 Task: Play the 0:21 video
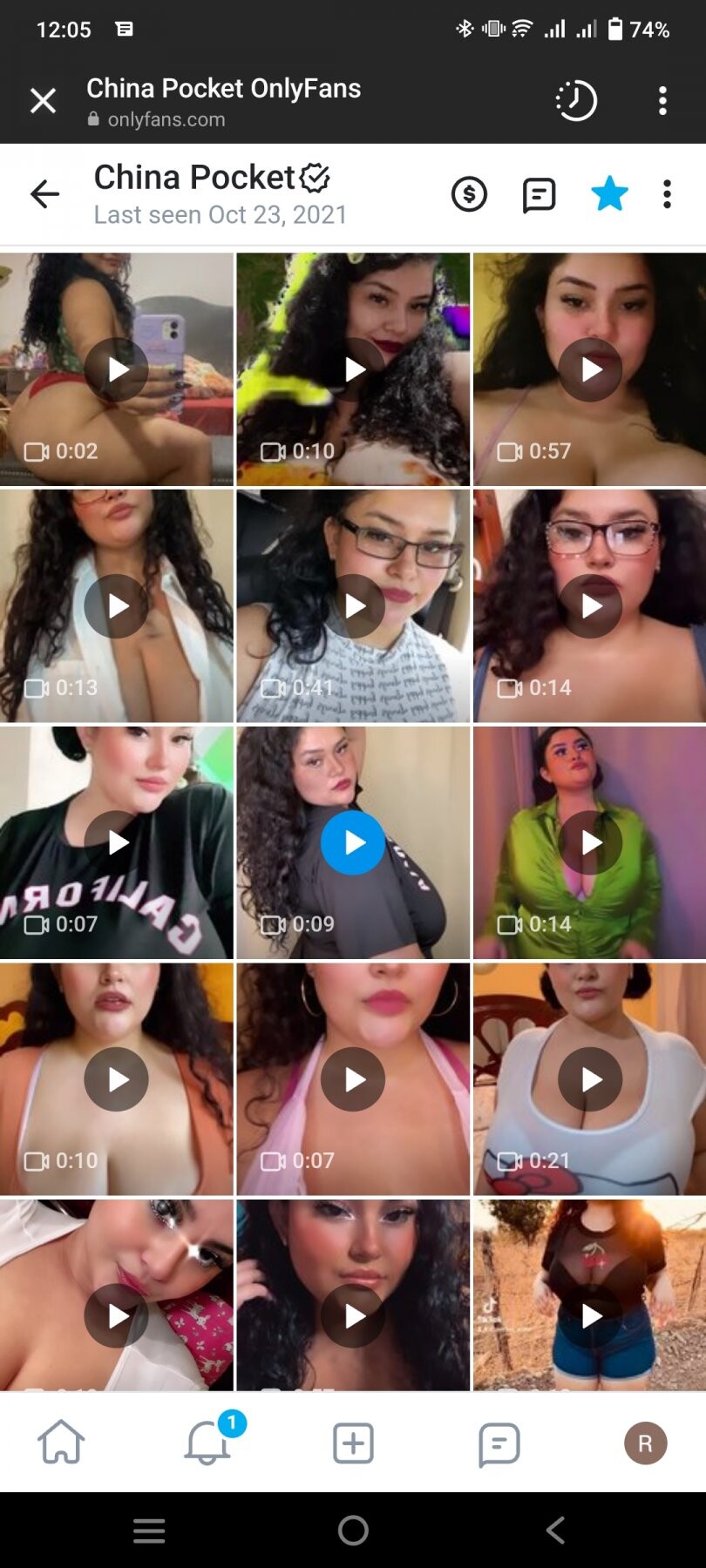click(590, 1079)
